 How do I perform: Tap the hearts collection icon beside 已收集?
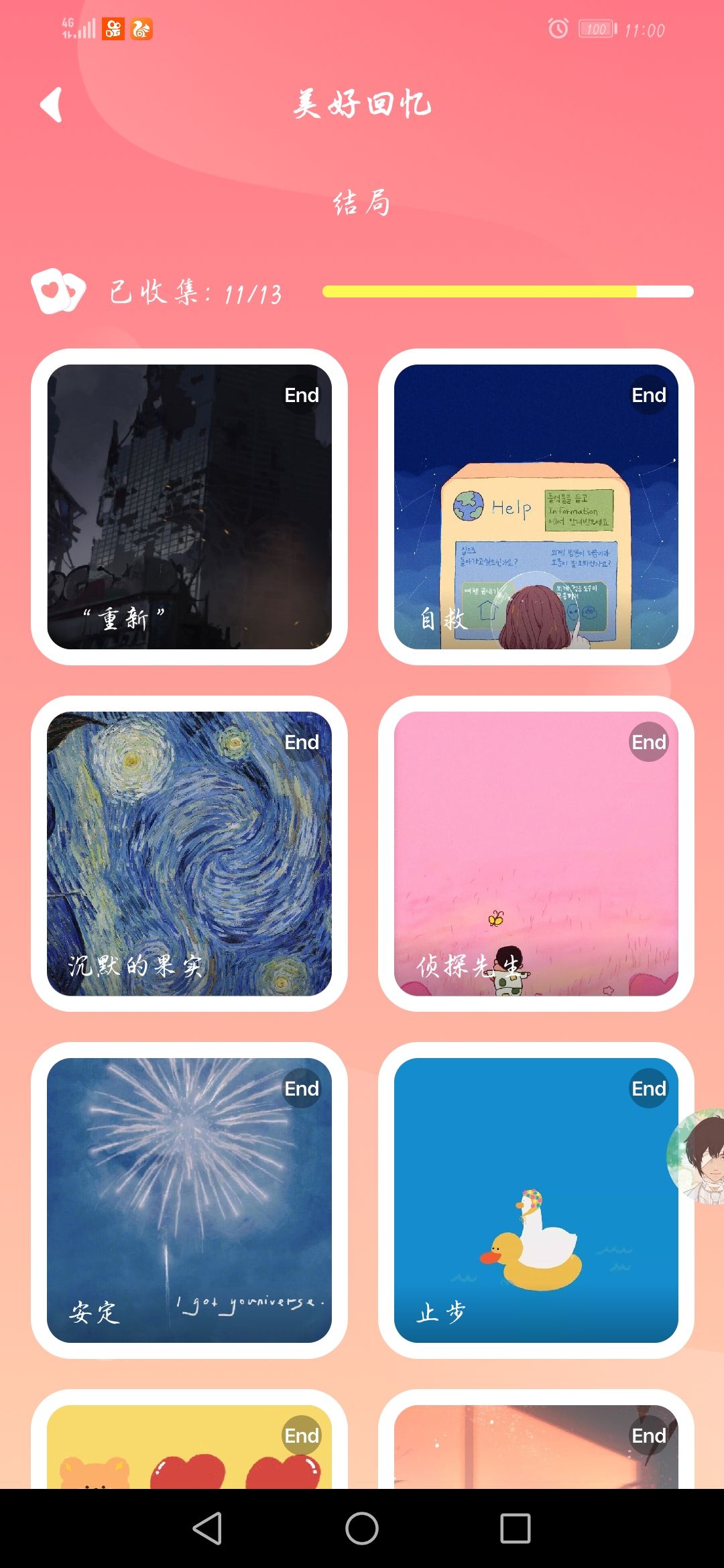(x=60, y=291)
